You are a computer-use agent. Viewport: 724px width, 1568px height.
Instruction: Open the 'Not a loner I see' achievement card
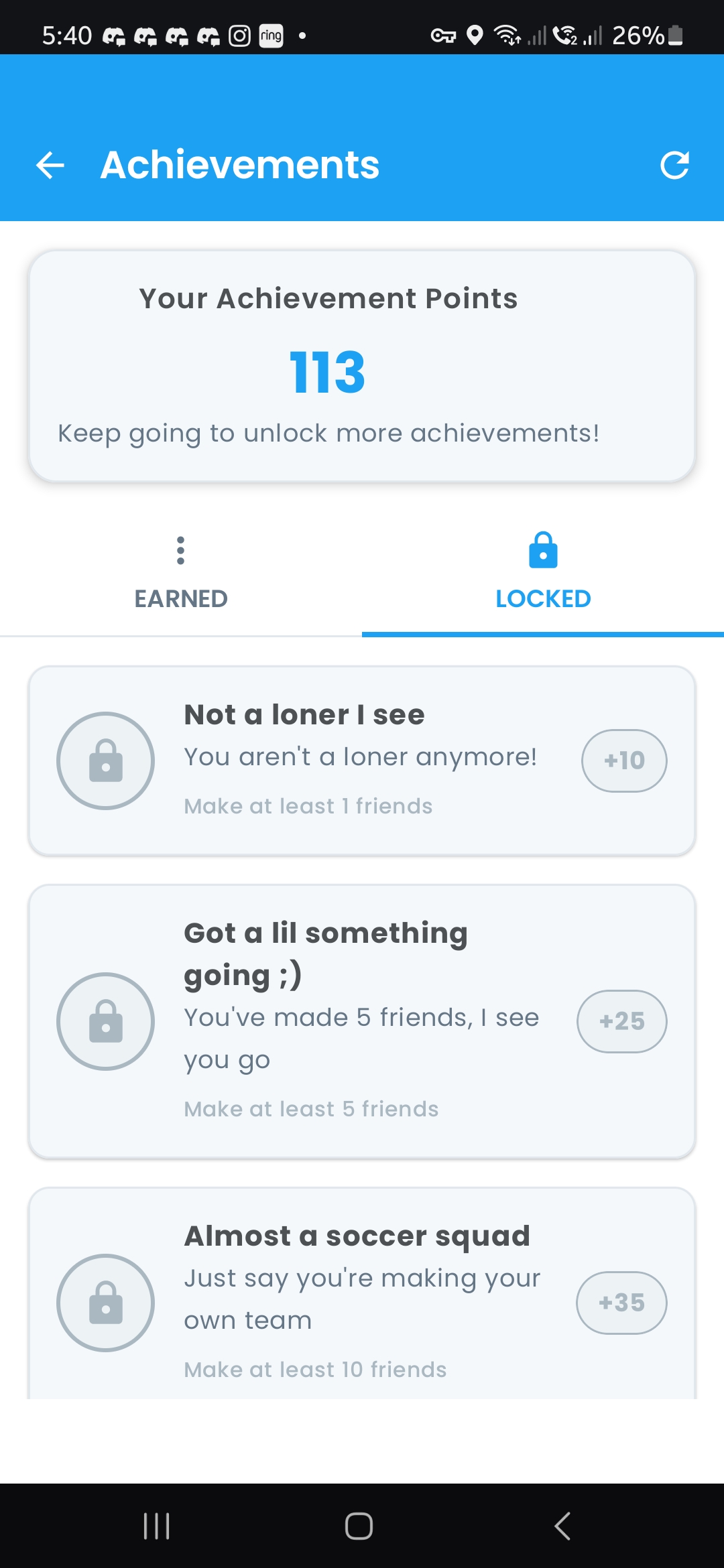[362, 761]
